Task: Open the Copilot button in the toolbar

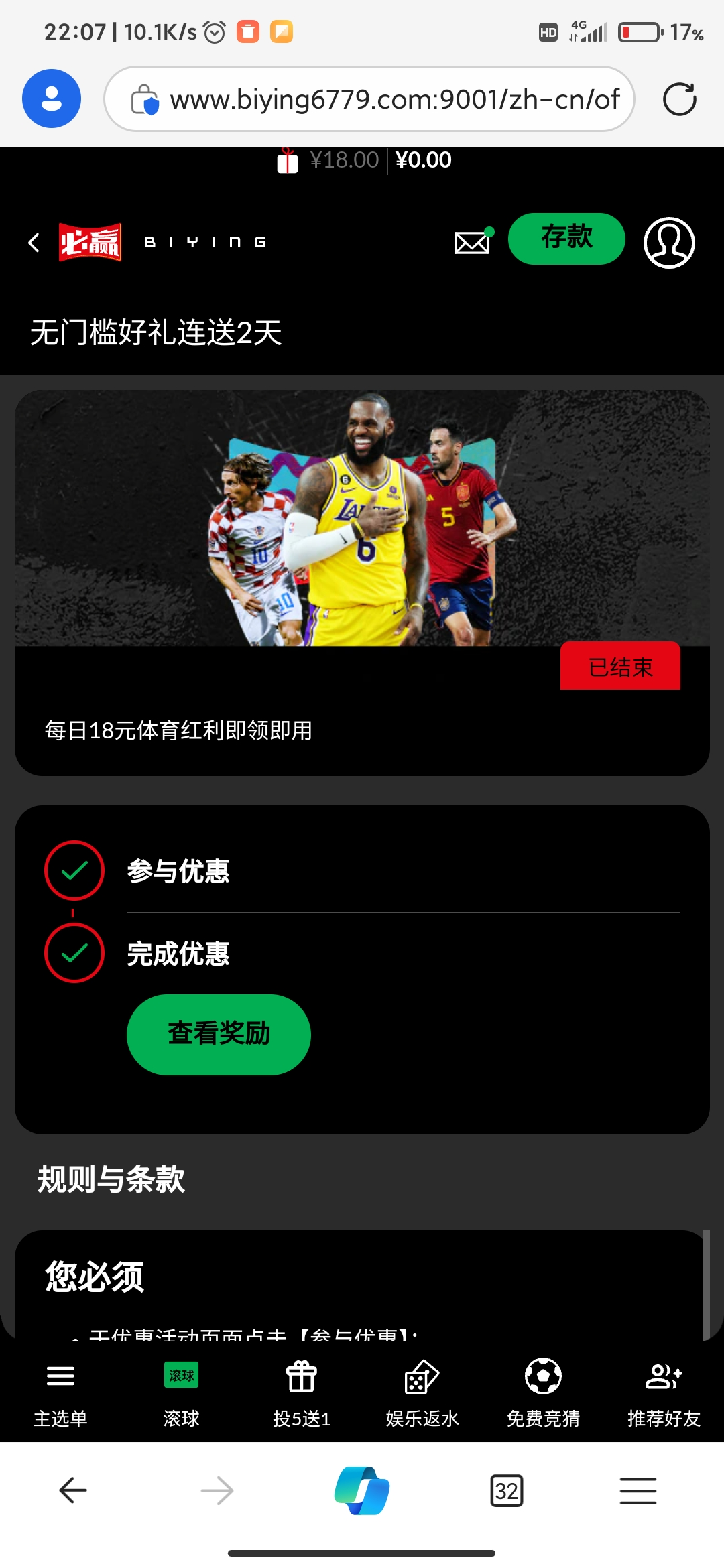Action: click(x=362, y=1490)
